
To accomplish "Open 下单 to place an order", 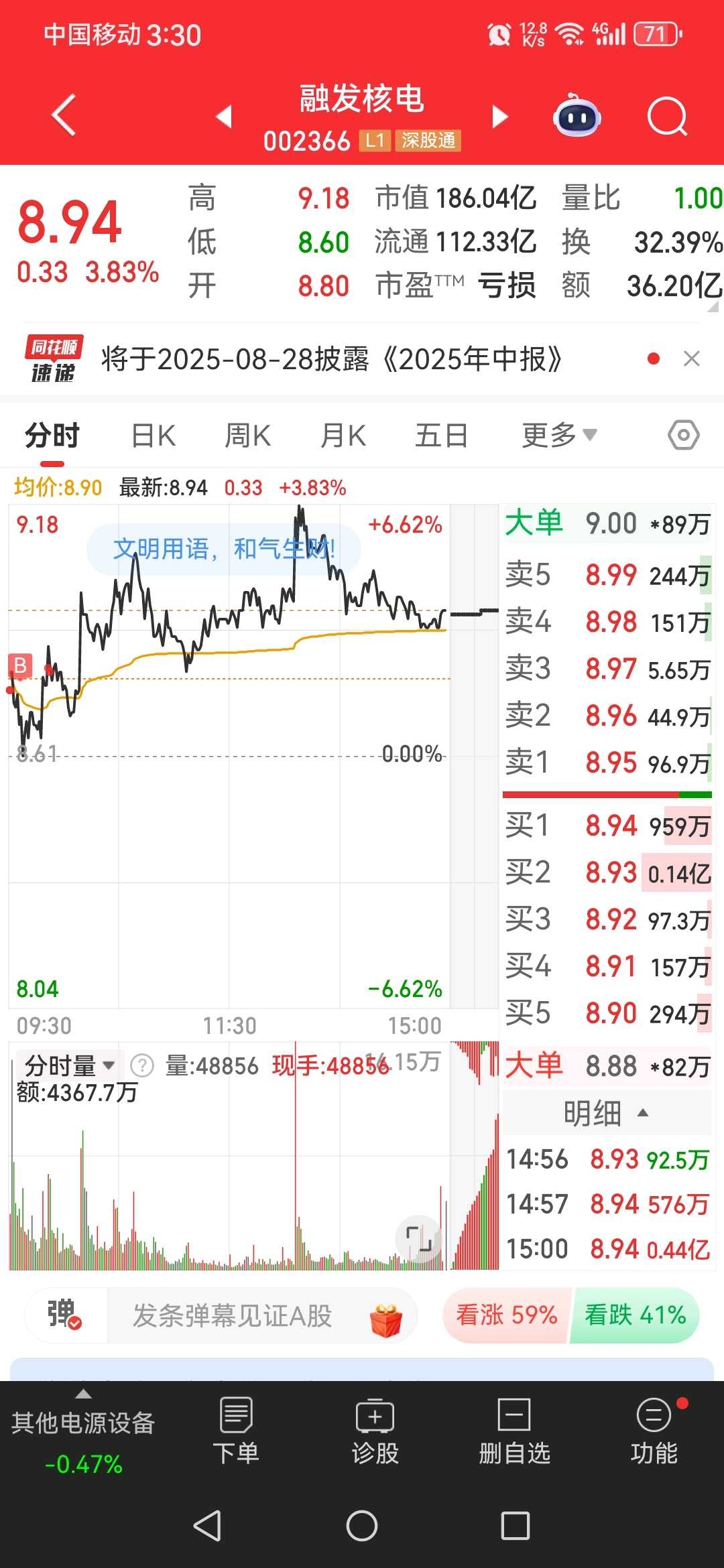I will 236,1431.
